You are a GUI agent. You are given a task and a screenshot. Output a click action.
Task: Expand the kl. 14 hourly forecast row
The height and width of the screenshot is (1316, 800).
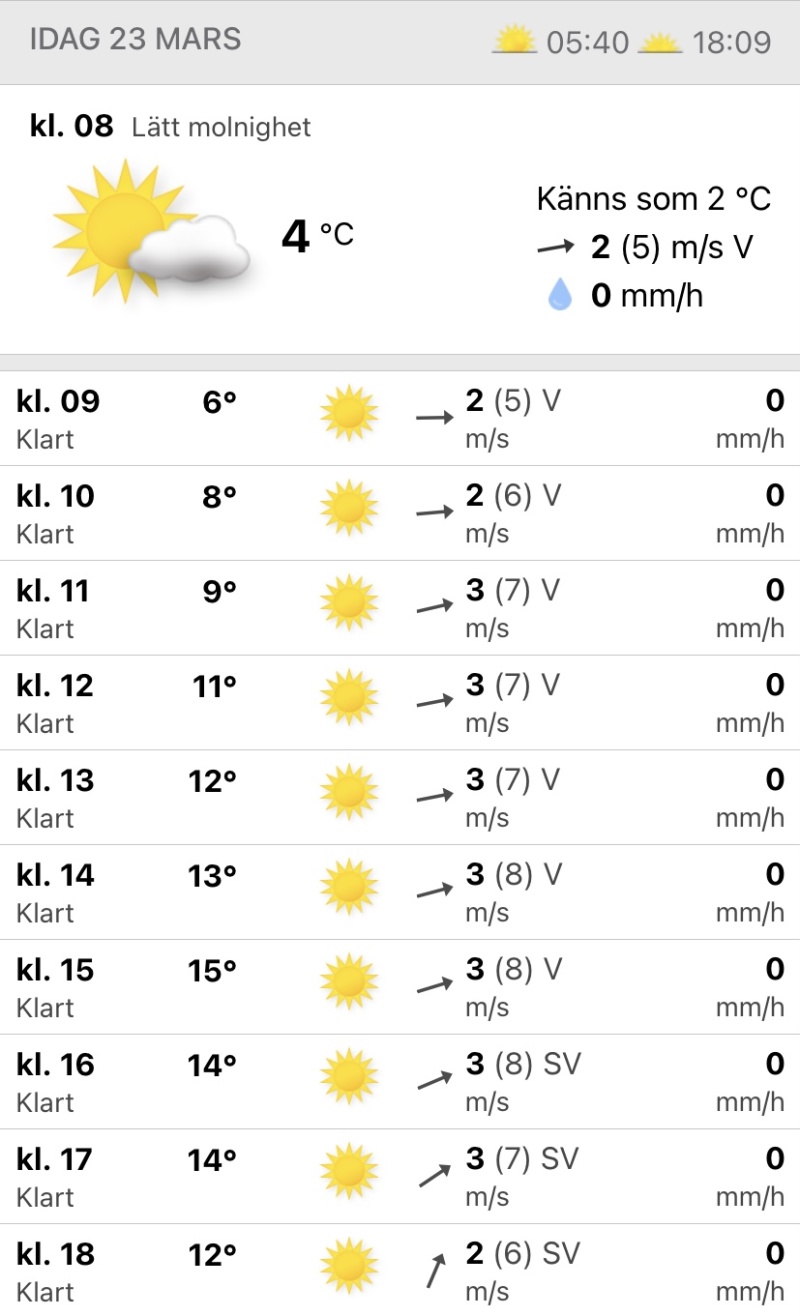[400, 892]
